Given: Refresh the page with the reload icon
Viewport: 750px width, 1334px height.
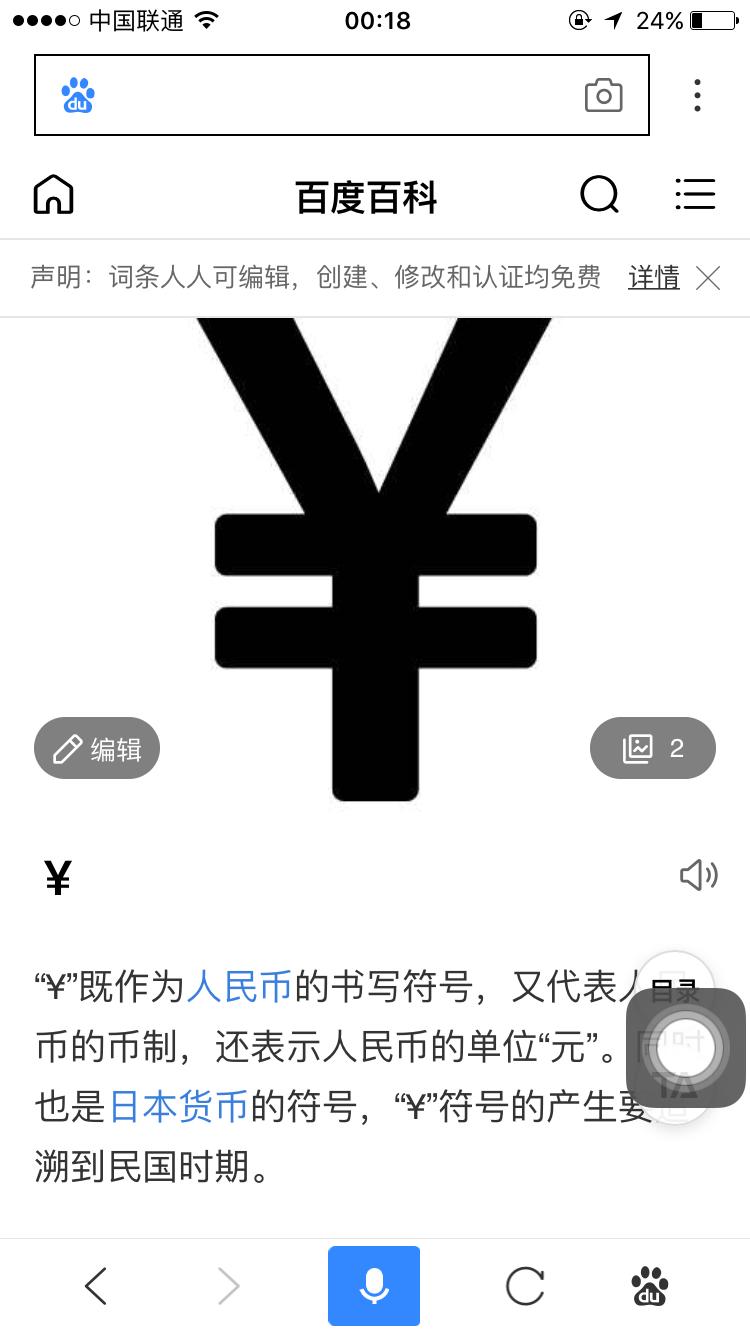Looking at the screenshot, I should pyautogui.click(x=525, y=1286).
